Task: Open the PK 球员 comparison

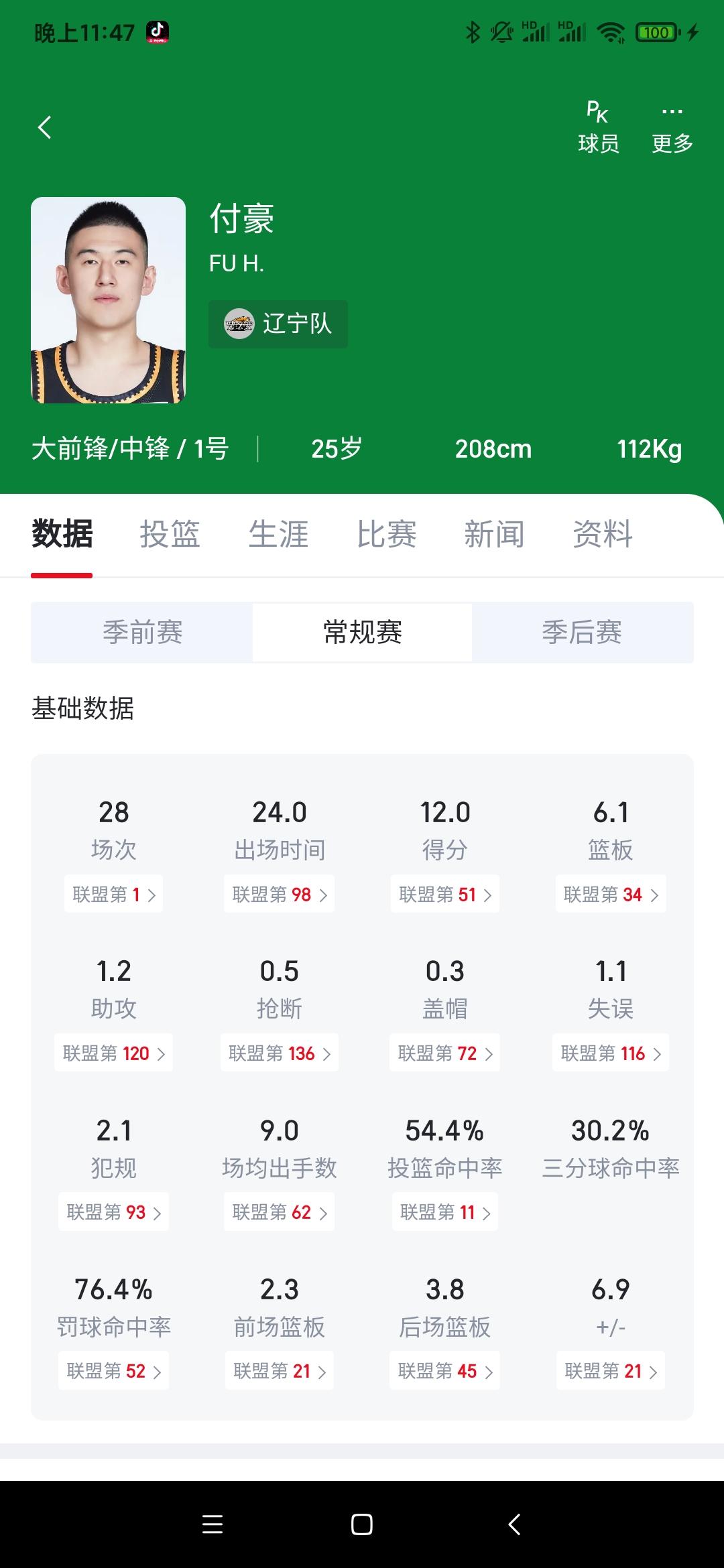Action: click(598, 127)
